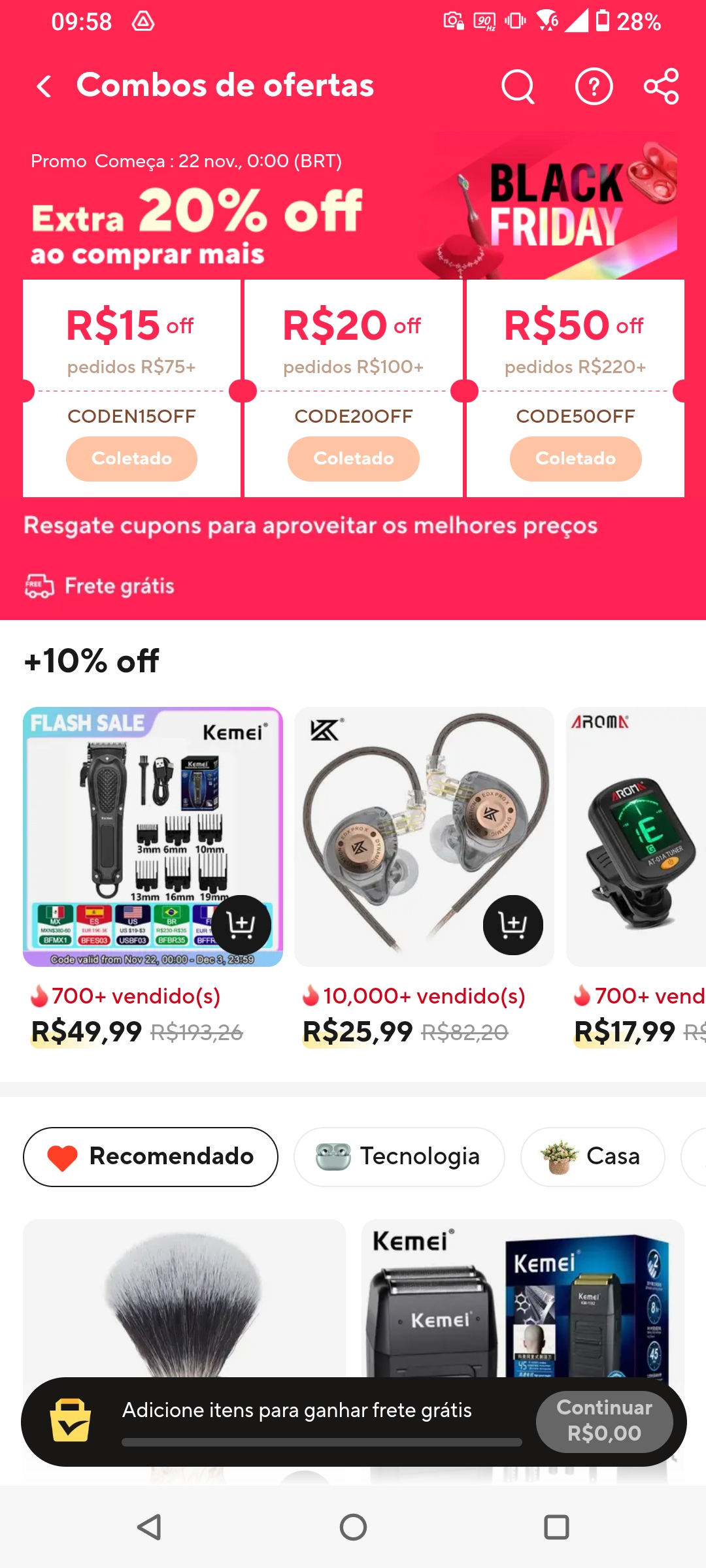Open the search icon
This screenshot has height=1568, width=706.
click(x=518, y=86)
